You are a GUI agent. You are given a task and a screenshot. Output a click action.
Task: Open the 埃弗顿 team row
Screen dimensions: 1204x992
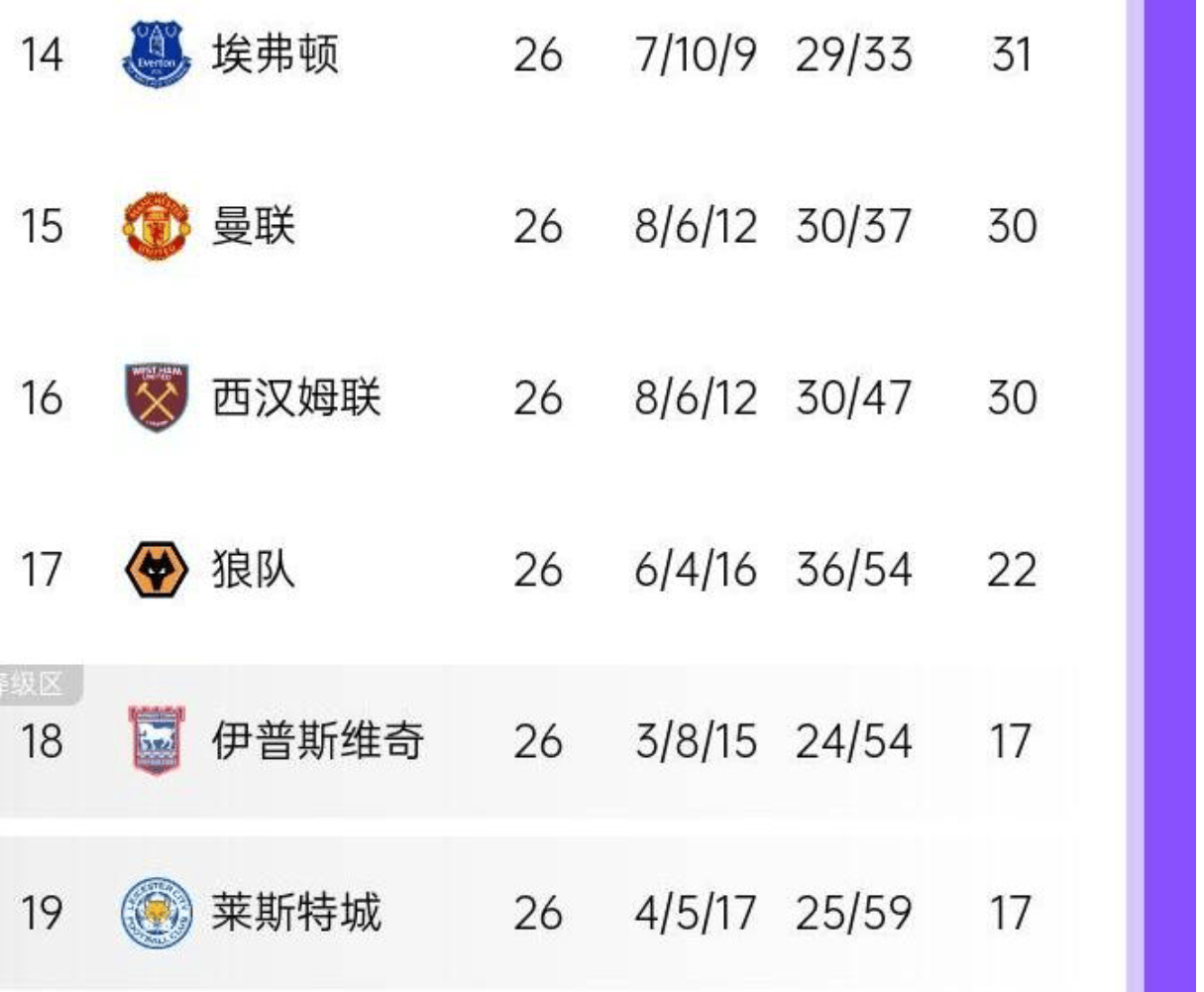(x=274, y=55)
